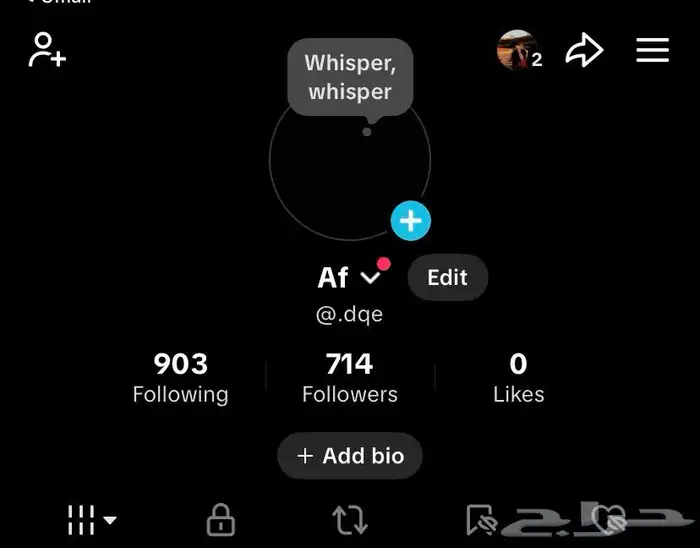Switch to the posts grid tab
The width and height of the screenshot is (700, 548).
pyautogui.click(x=91, y=520)
